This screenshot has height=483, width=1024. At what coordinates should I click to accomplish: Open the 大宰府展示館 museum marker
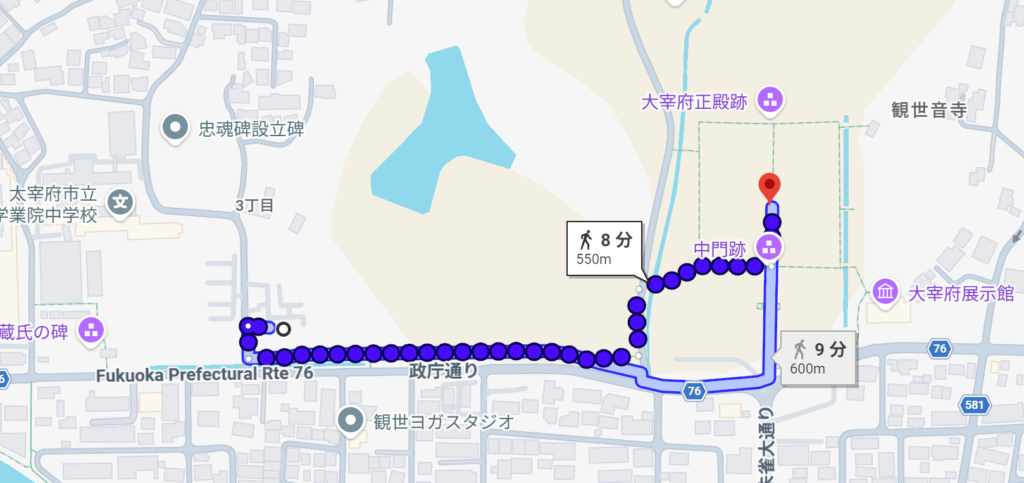[885, 293]
